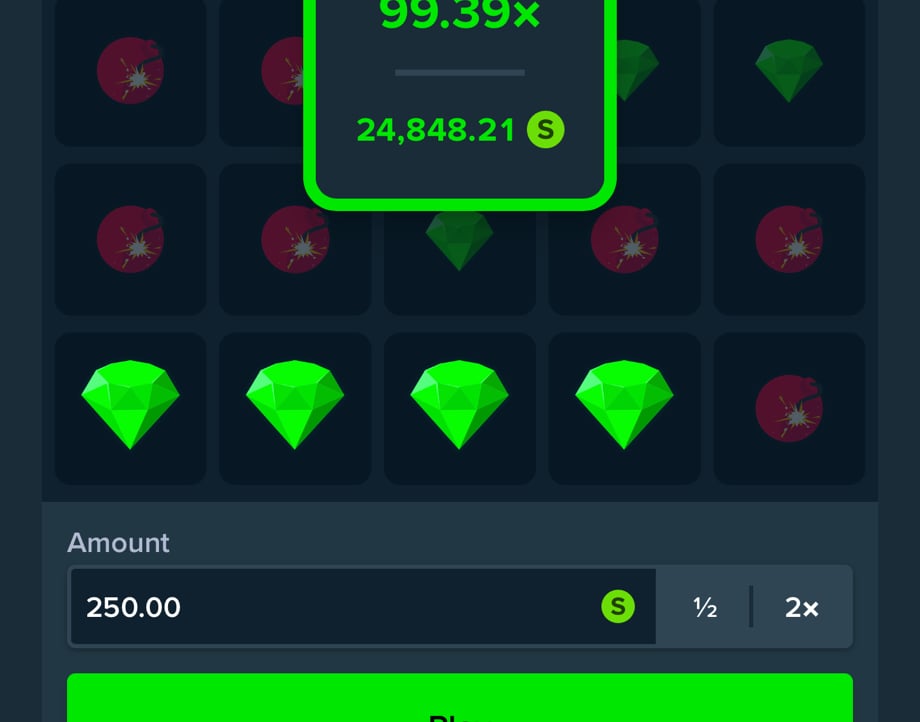Image resolution: width=920 pixels, height=722 pixels.
Task: Double the bet with the 2× button
Action: pos(801,607)
